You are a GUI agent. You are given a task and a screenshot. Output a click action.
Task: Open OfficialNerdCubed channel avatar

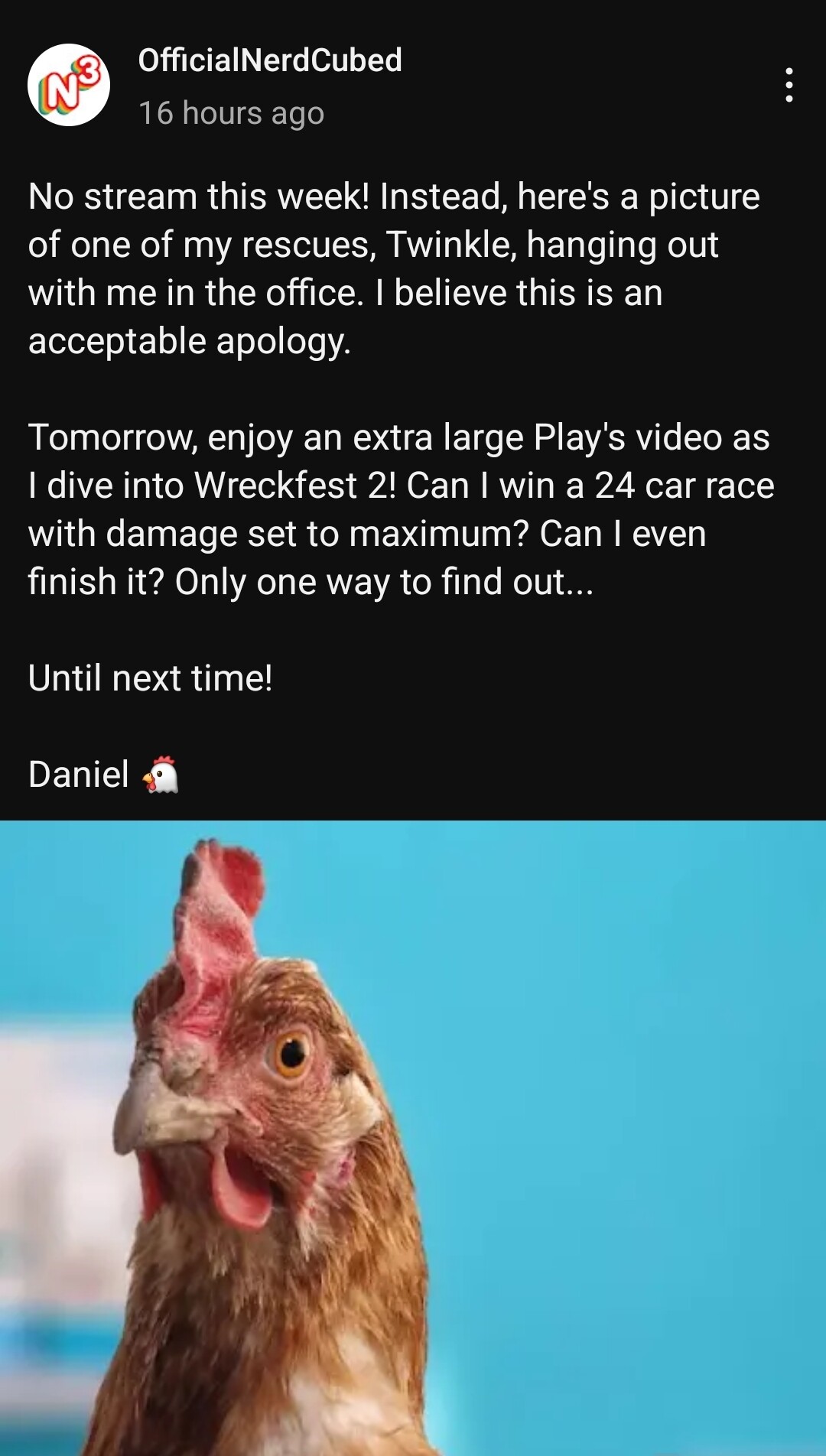(69, 85)
